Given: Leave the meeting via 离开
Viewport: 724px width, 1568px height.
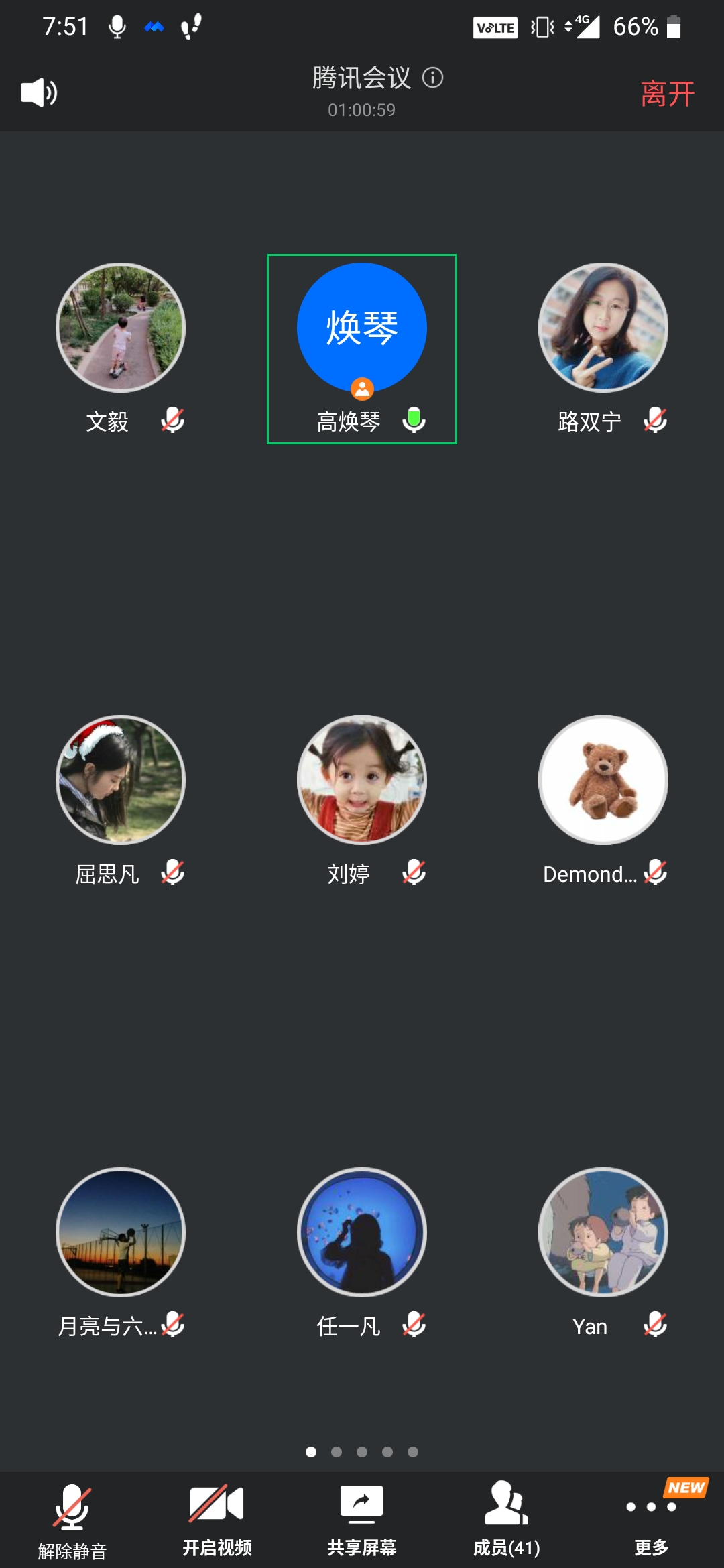Looking at the screenshot, I should [667, 93].
